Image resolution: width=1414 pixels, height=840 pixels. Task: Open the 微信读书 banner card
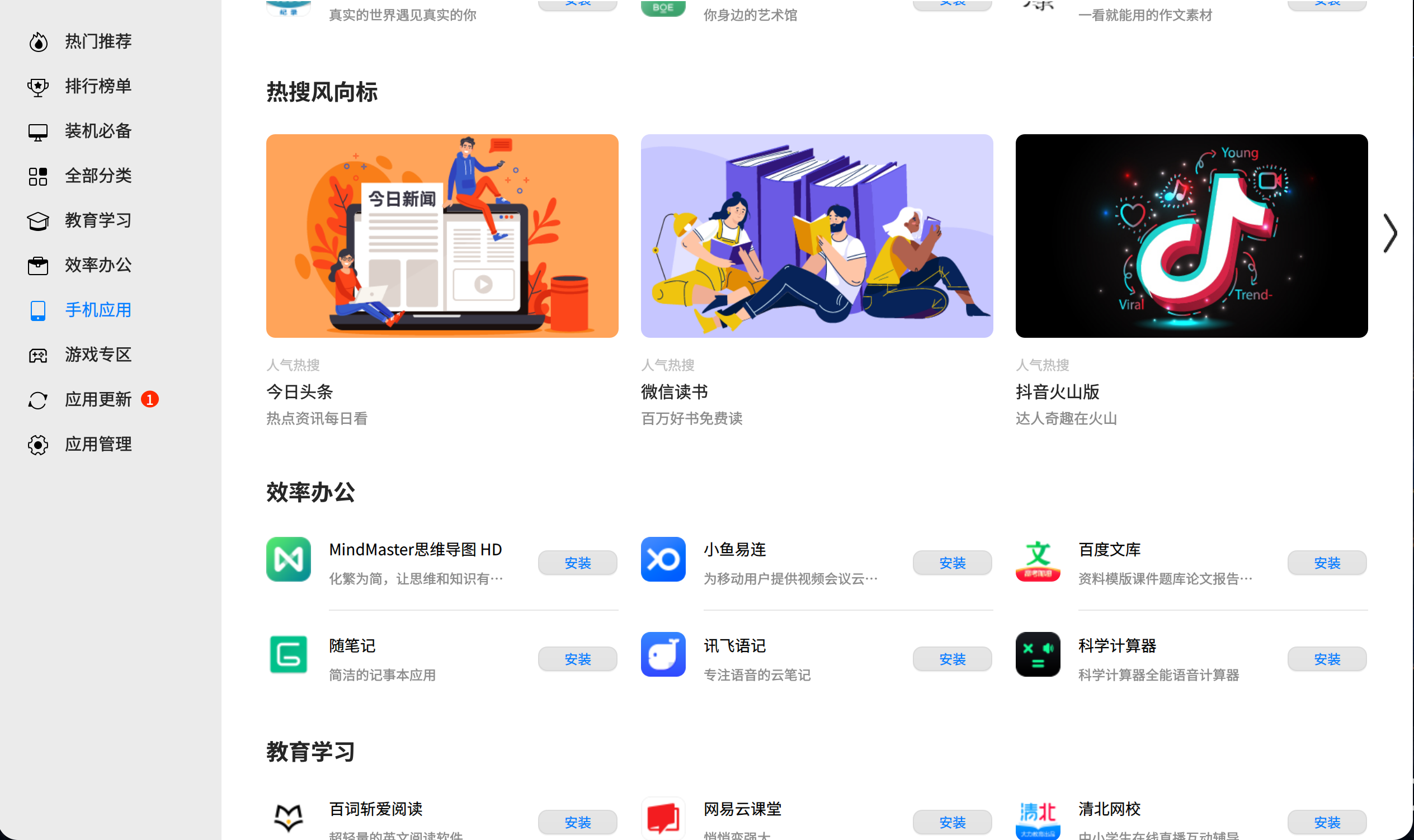pyautogui.click(x=816, y=236)
